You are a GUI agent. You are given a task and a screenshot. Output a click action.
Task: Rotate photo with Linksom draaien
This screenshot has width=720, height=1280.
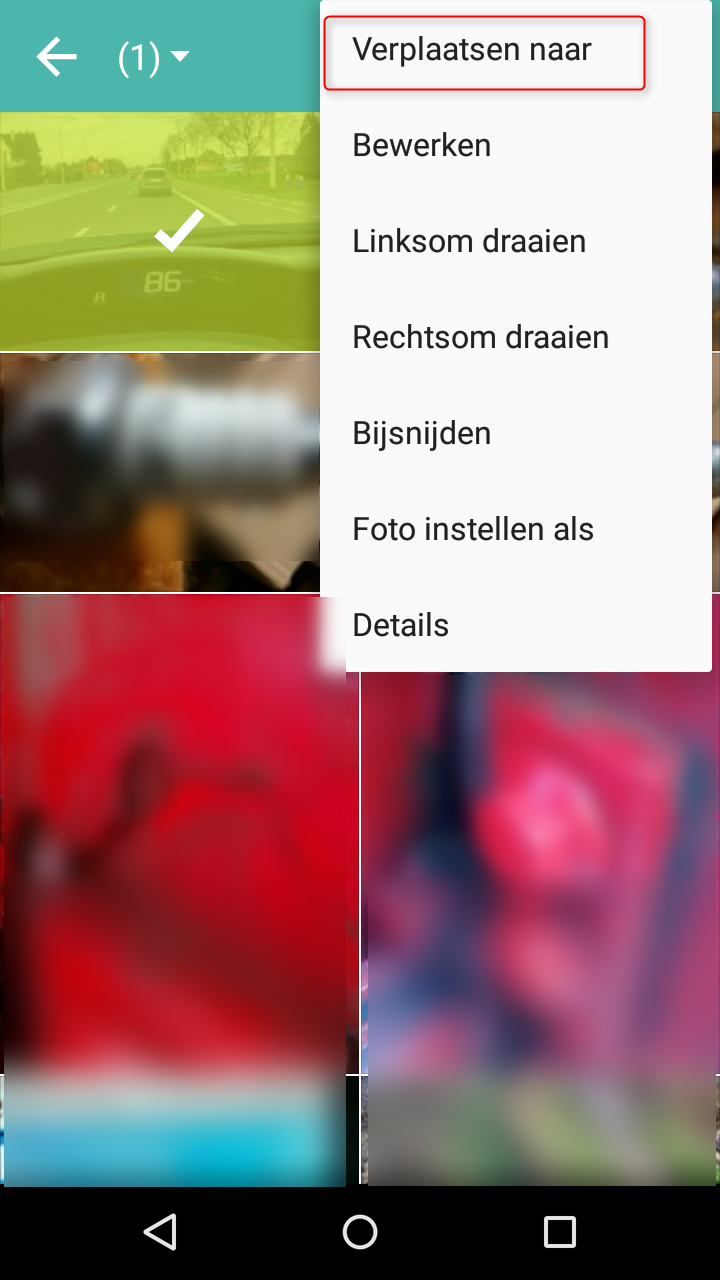click(x=515, y=241)
